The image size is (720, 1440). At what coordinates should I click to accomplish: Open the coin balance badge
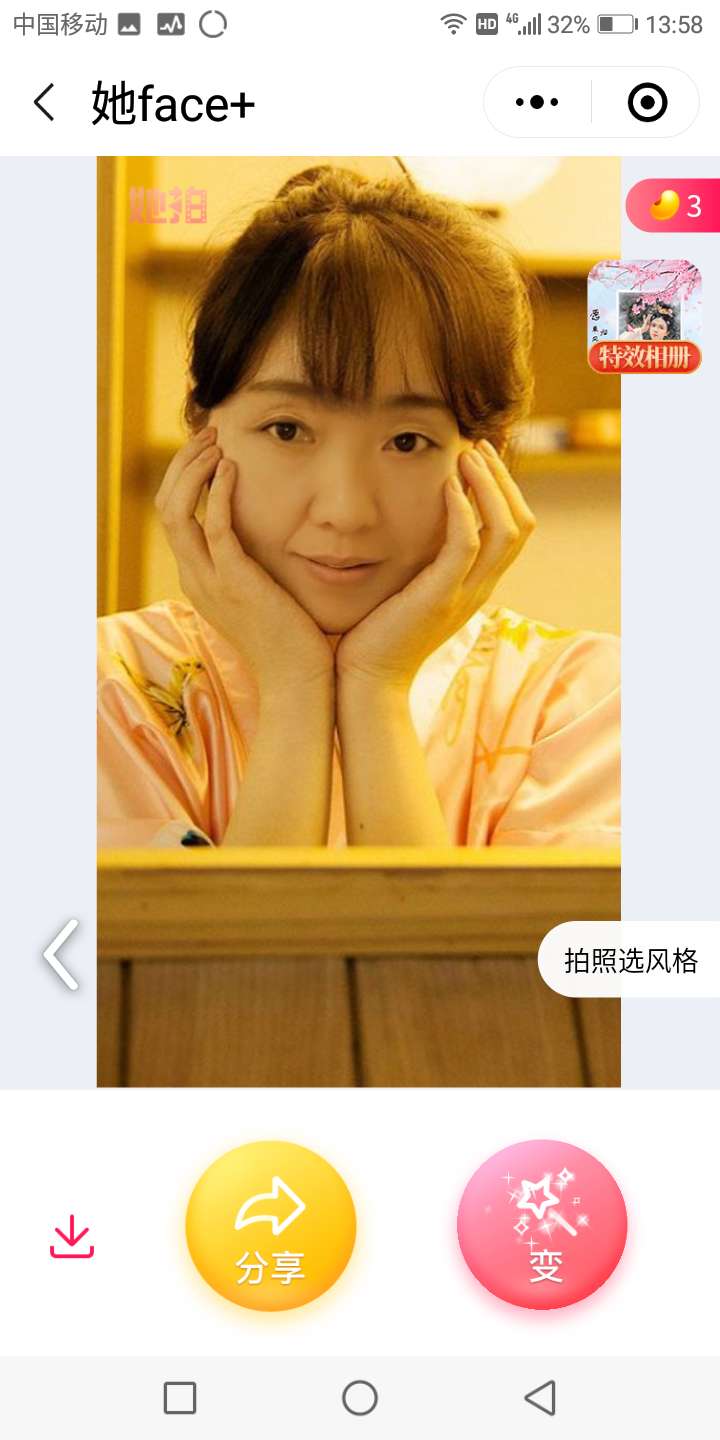tap(674, 206)
